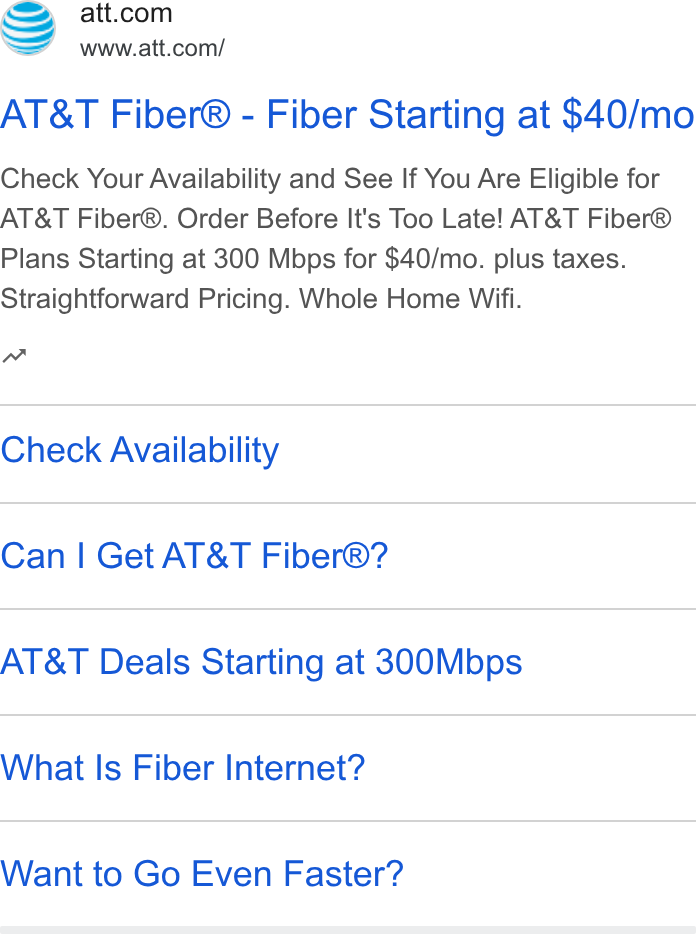Open the AT&T Fiber headline link

(347, 114)
